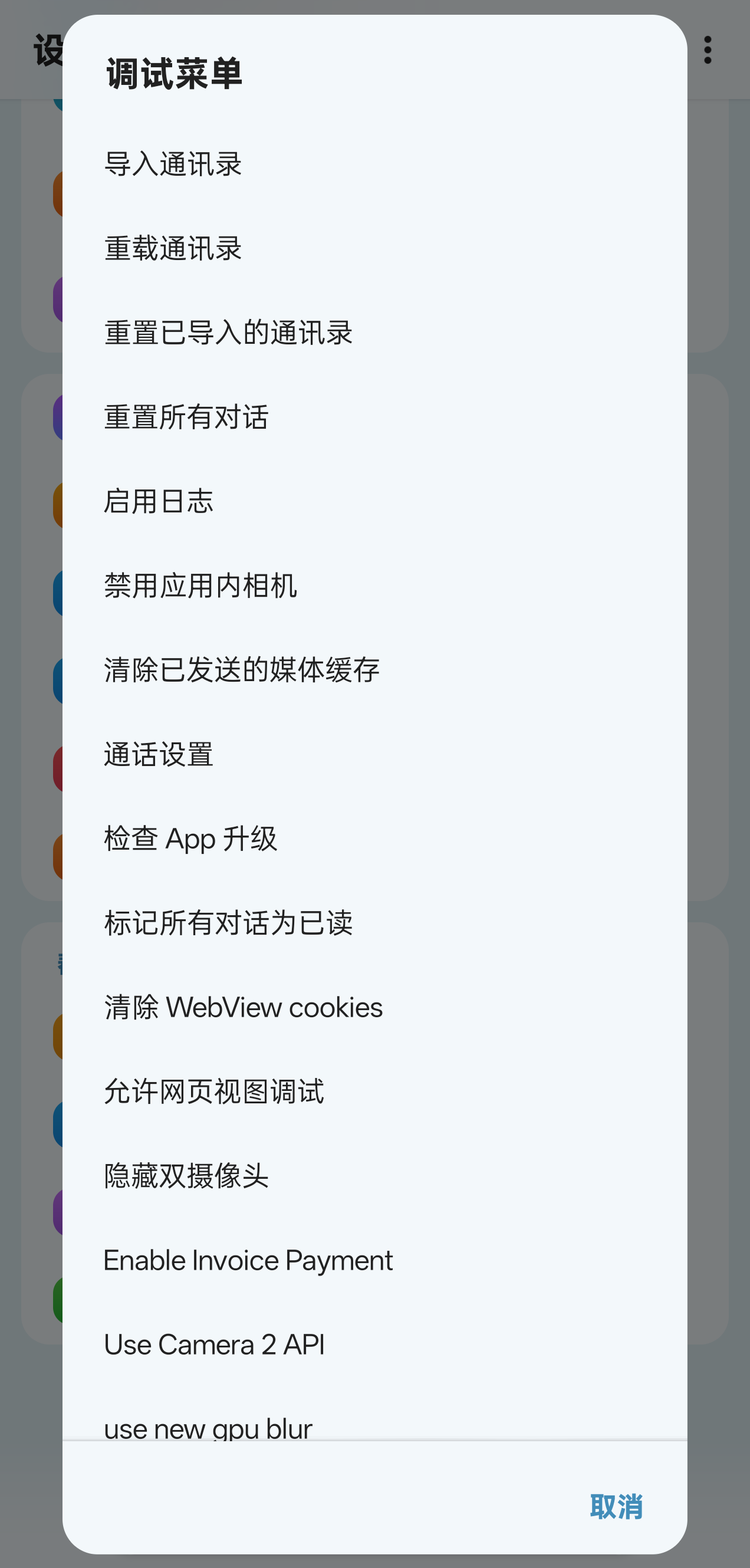750x1568 pixels.
Task: Dismiss the dialog with 取消
Action: [x=616, y=1507]
